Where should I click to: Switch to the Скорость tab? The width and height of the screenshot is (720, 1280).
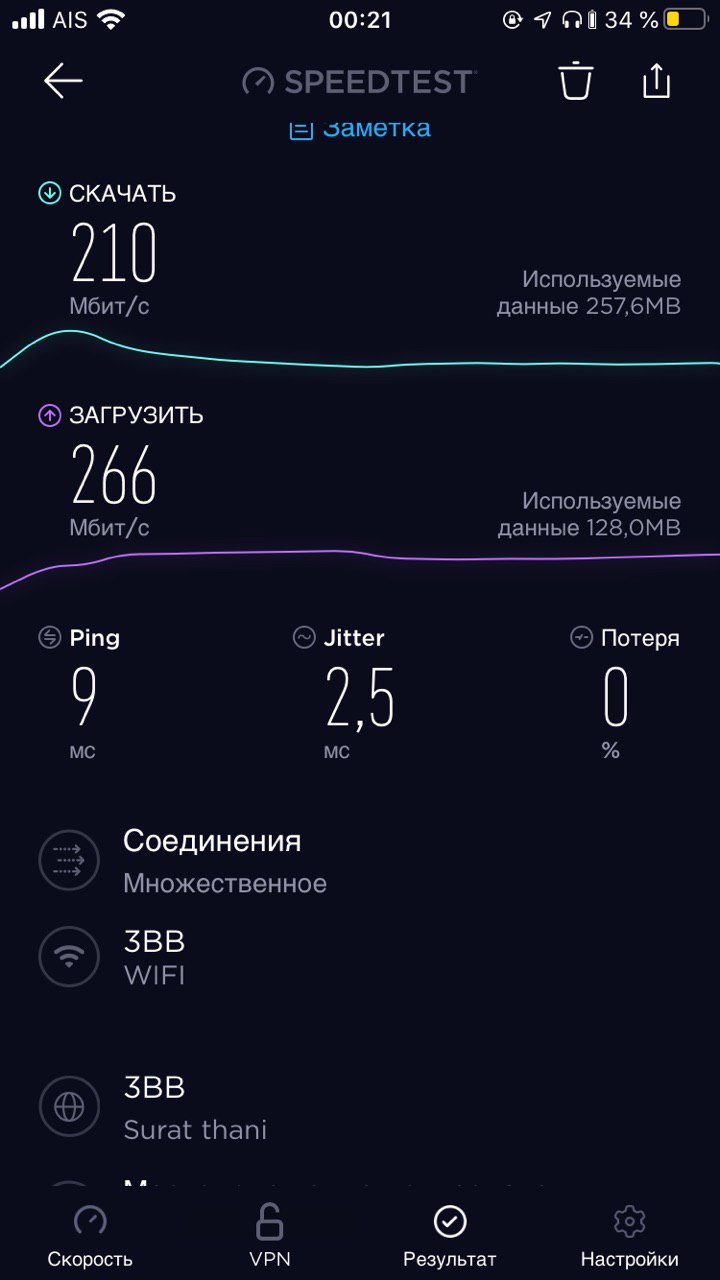90,1237
